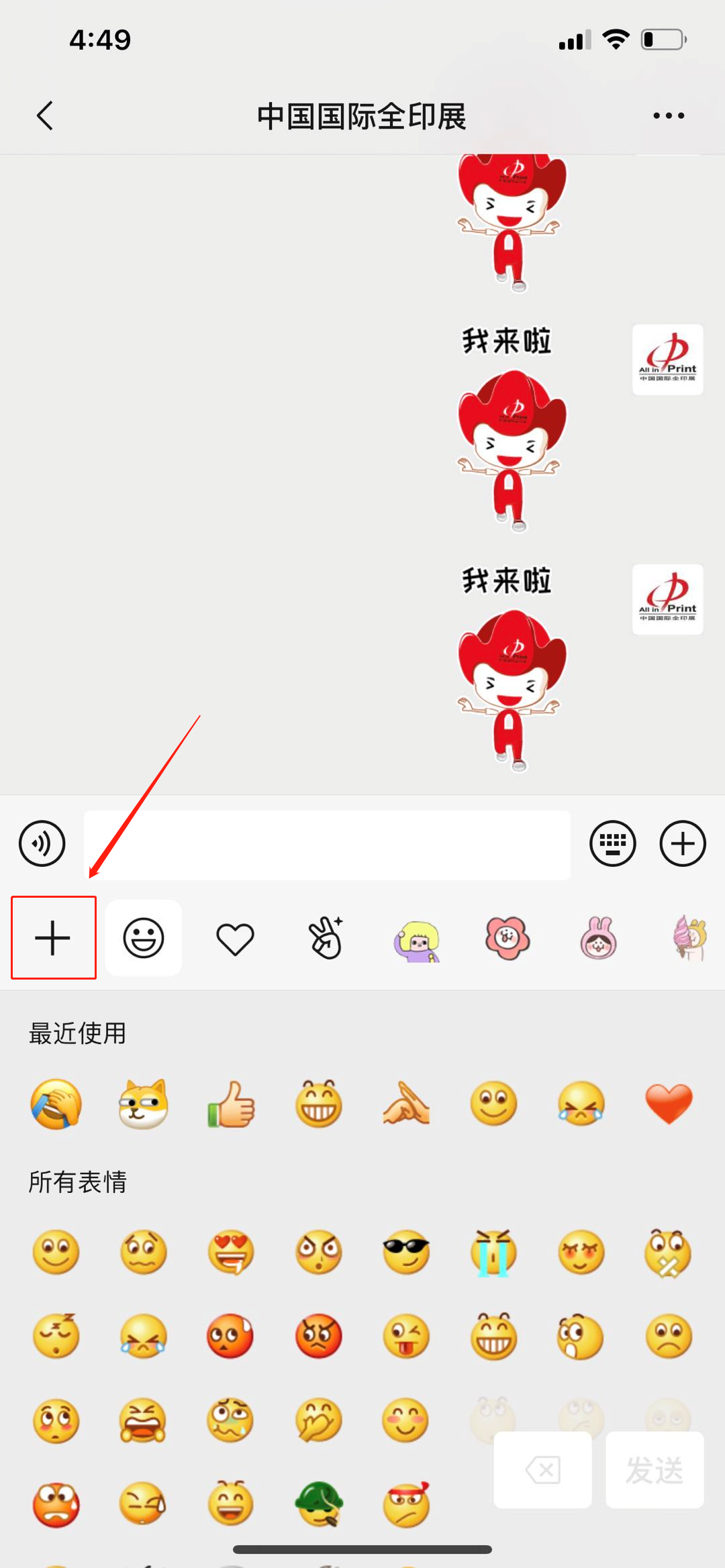
Task: Delete last character with backspace
Action: pos(542,1470)
